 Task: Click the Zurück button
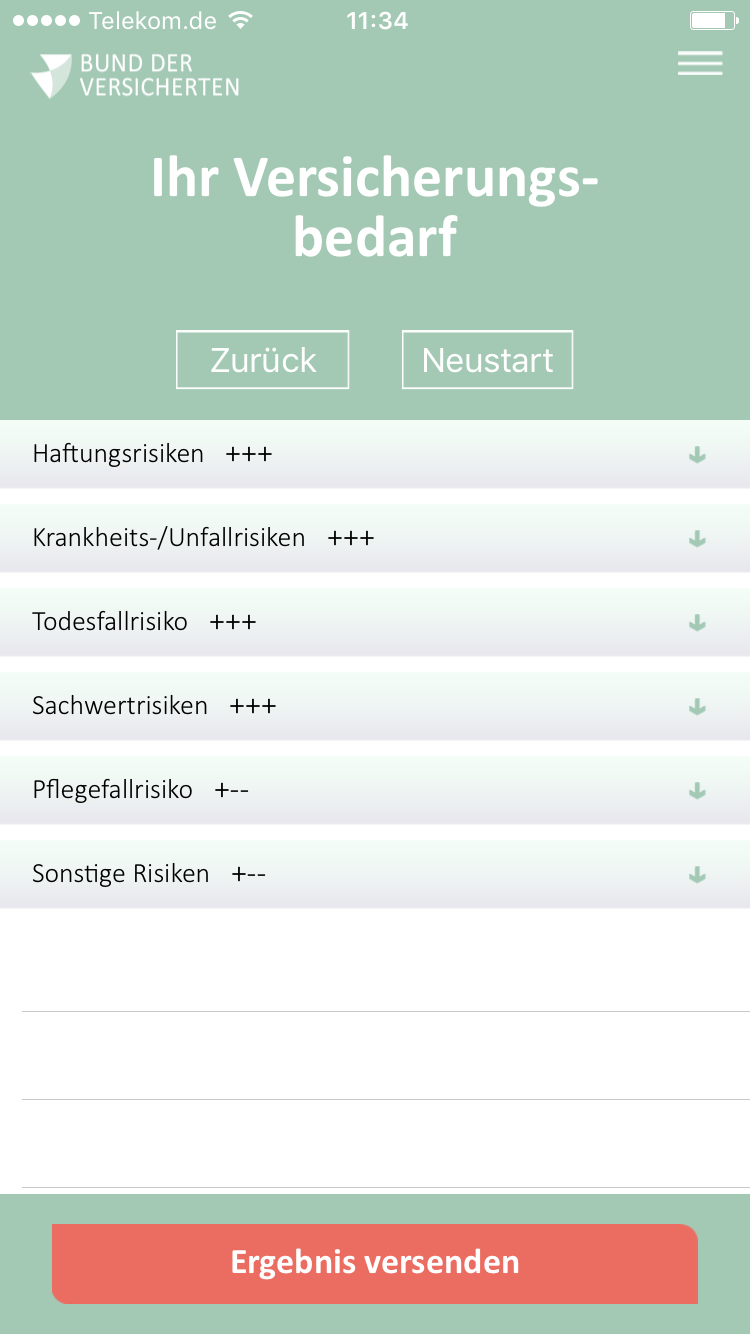click(x=262, y=359)
